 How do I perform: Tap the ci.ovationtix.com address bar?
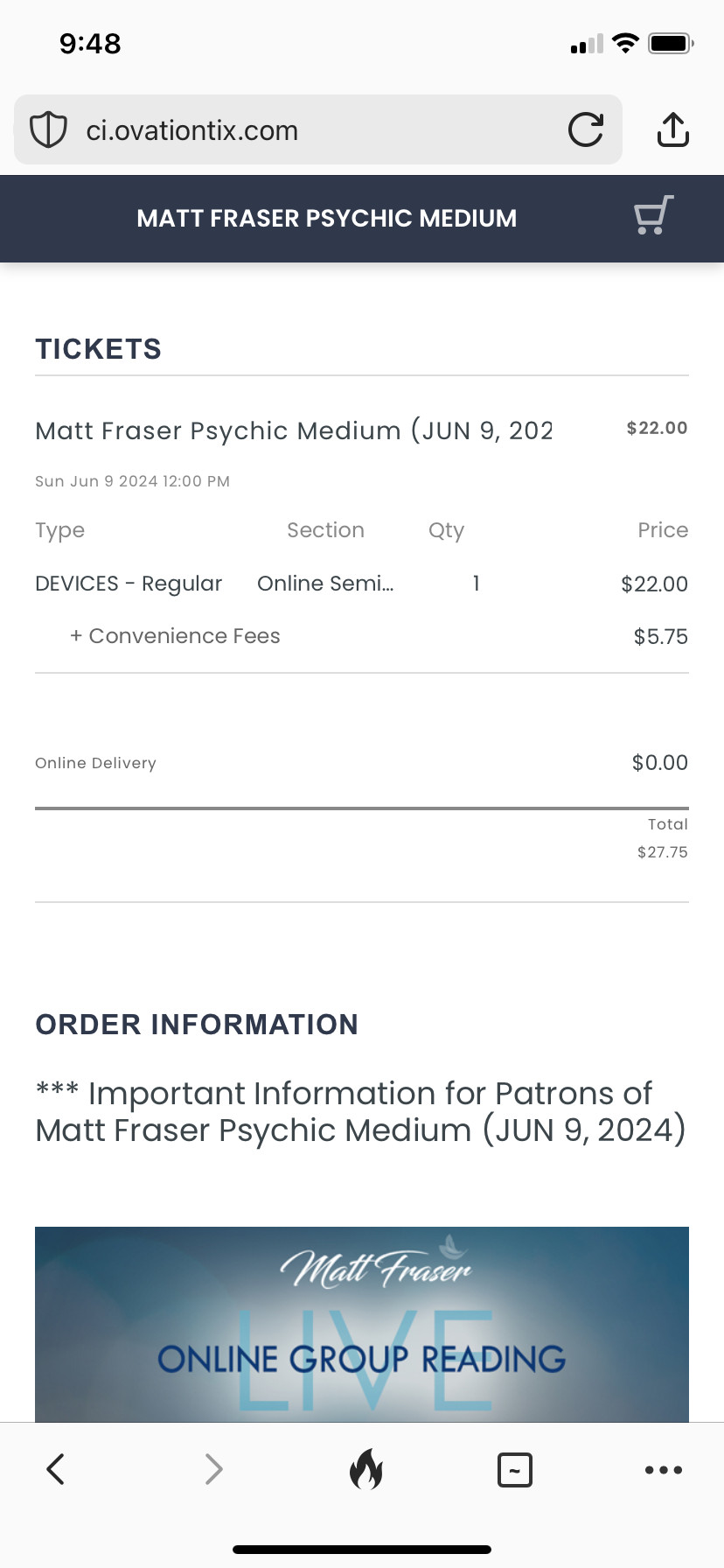[318, 129]
